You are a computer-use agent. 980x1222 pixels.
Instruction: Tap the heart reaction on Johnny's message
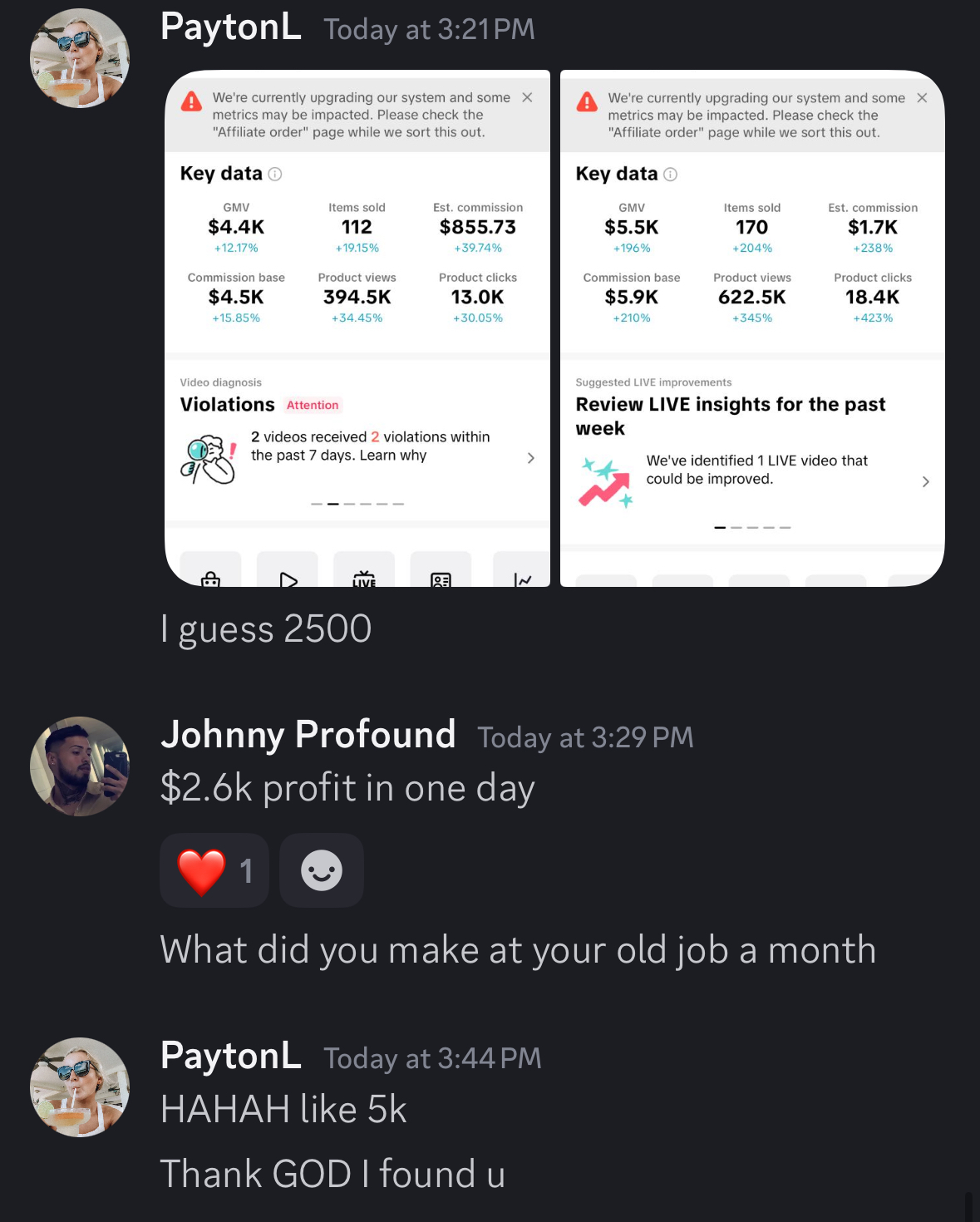[x=214, y=870]
